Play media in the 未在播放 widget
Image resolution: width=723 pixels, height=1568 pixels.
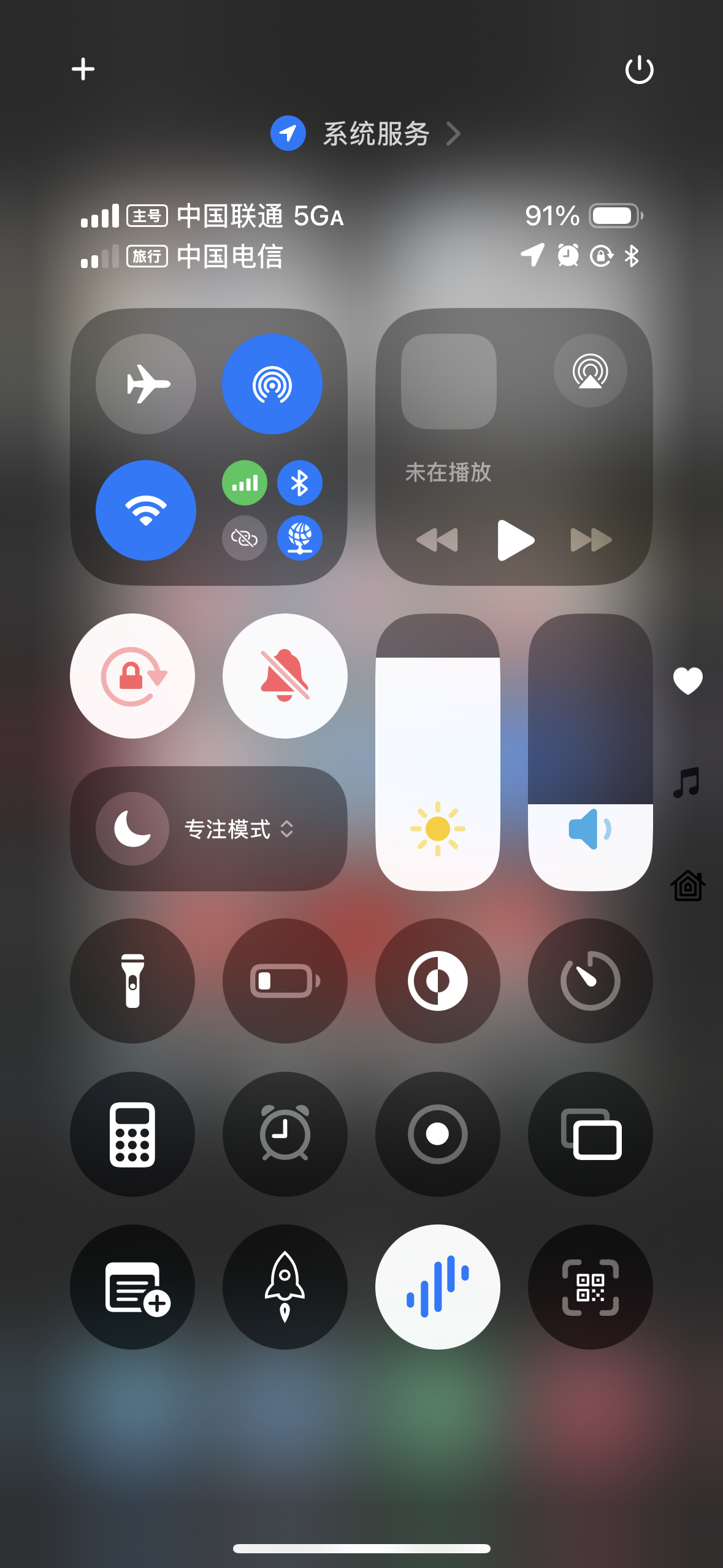(515, 540)
